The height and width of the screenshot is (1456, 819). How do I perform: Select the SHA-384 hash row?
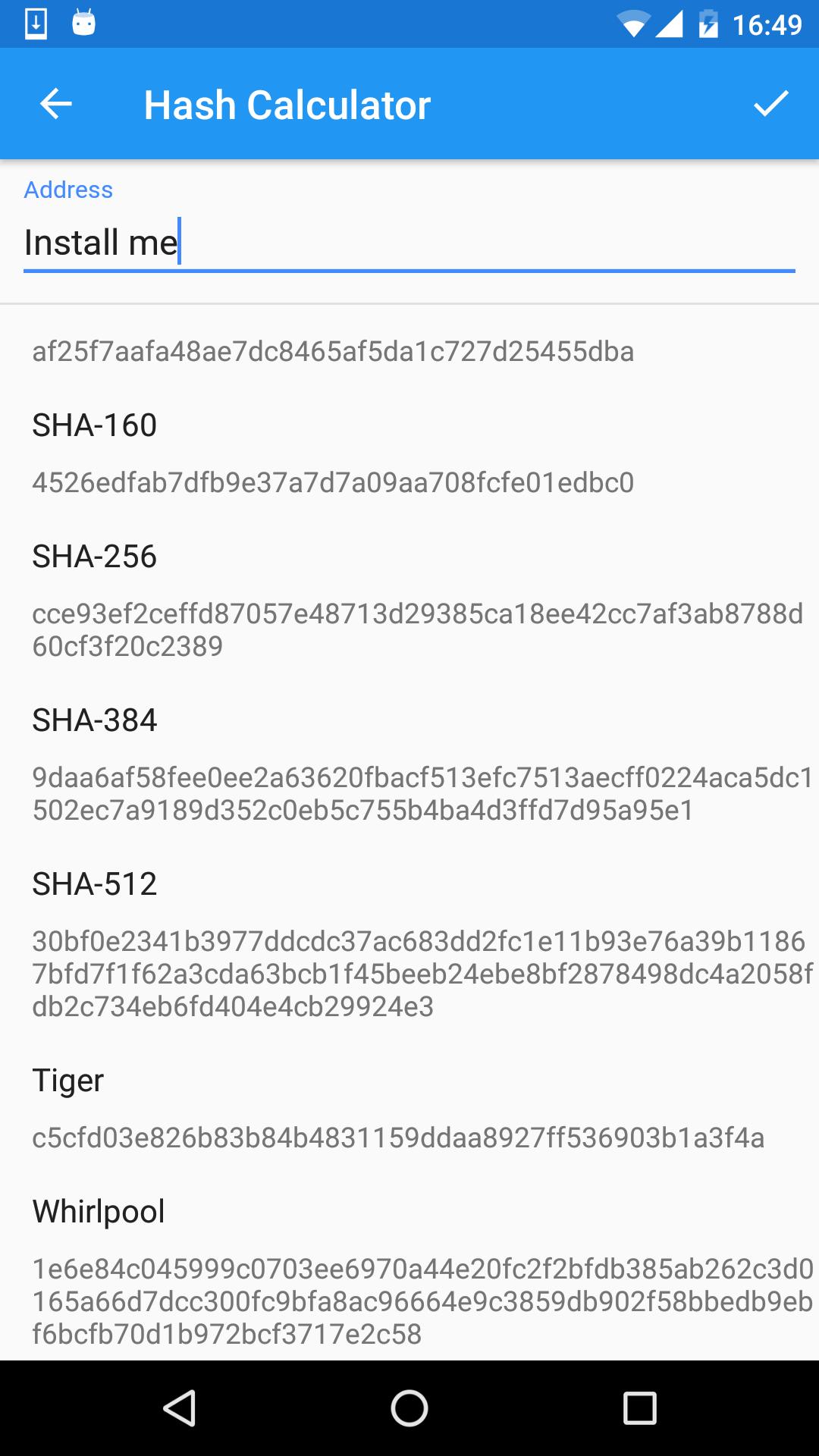tap(409, 763)
